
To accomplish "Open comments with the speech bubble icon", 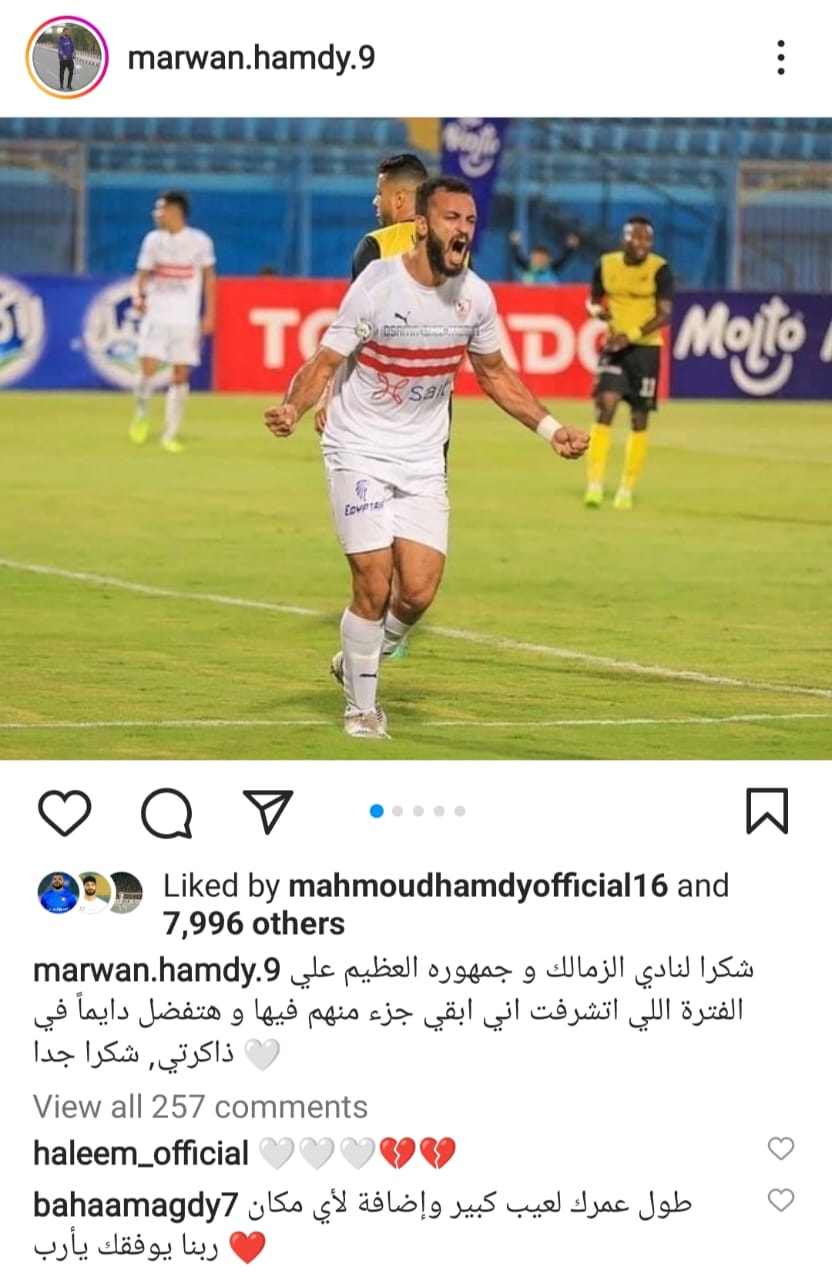I will (166, 812).
